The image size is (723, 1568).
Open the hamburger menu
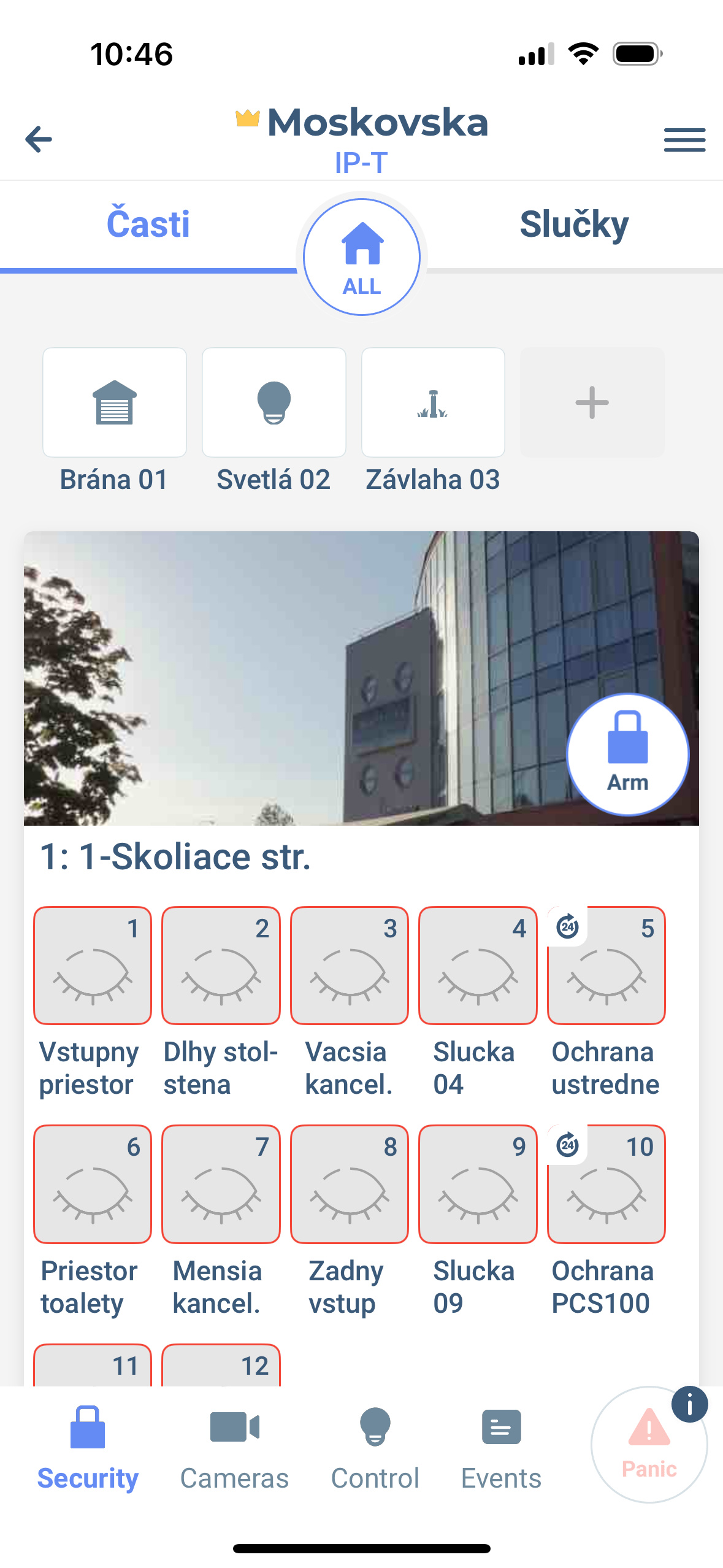tap(684, 140)
